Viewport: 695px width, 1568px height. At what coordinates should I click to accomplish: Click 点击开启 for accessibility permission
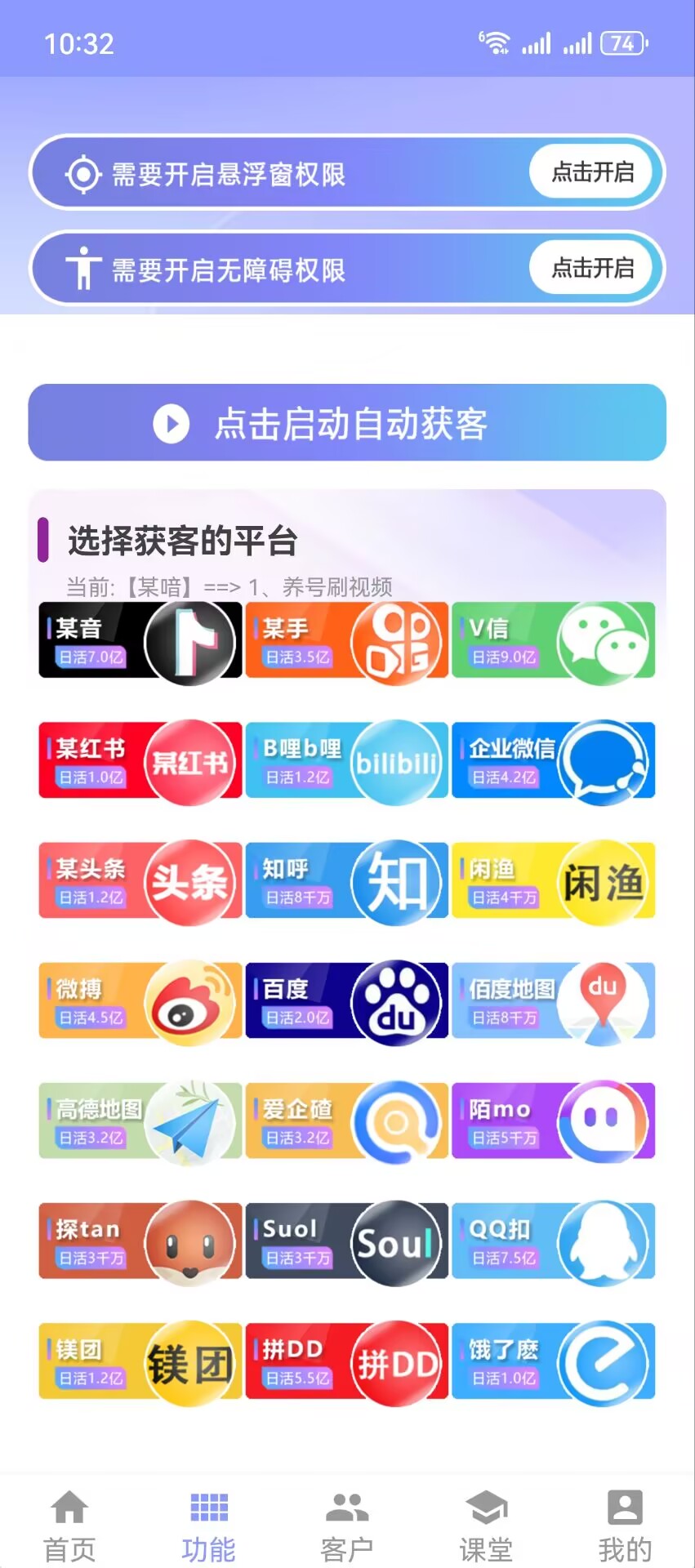tap(590, 268)
